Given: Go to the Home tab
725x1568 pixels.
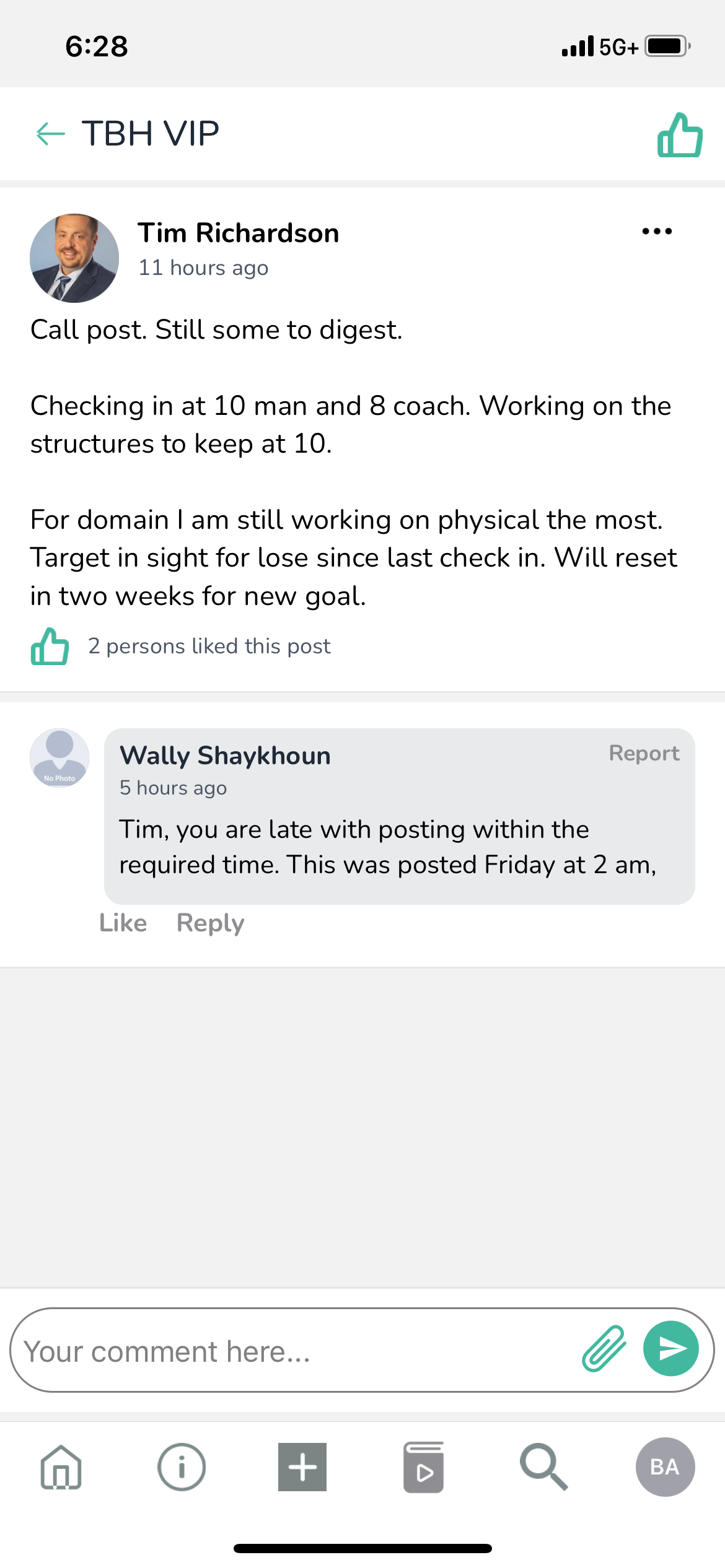Looking at the screenshot, I should pos(61,1466).
